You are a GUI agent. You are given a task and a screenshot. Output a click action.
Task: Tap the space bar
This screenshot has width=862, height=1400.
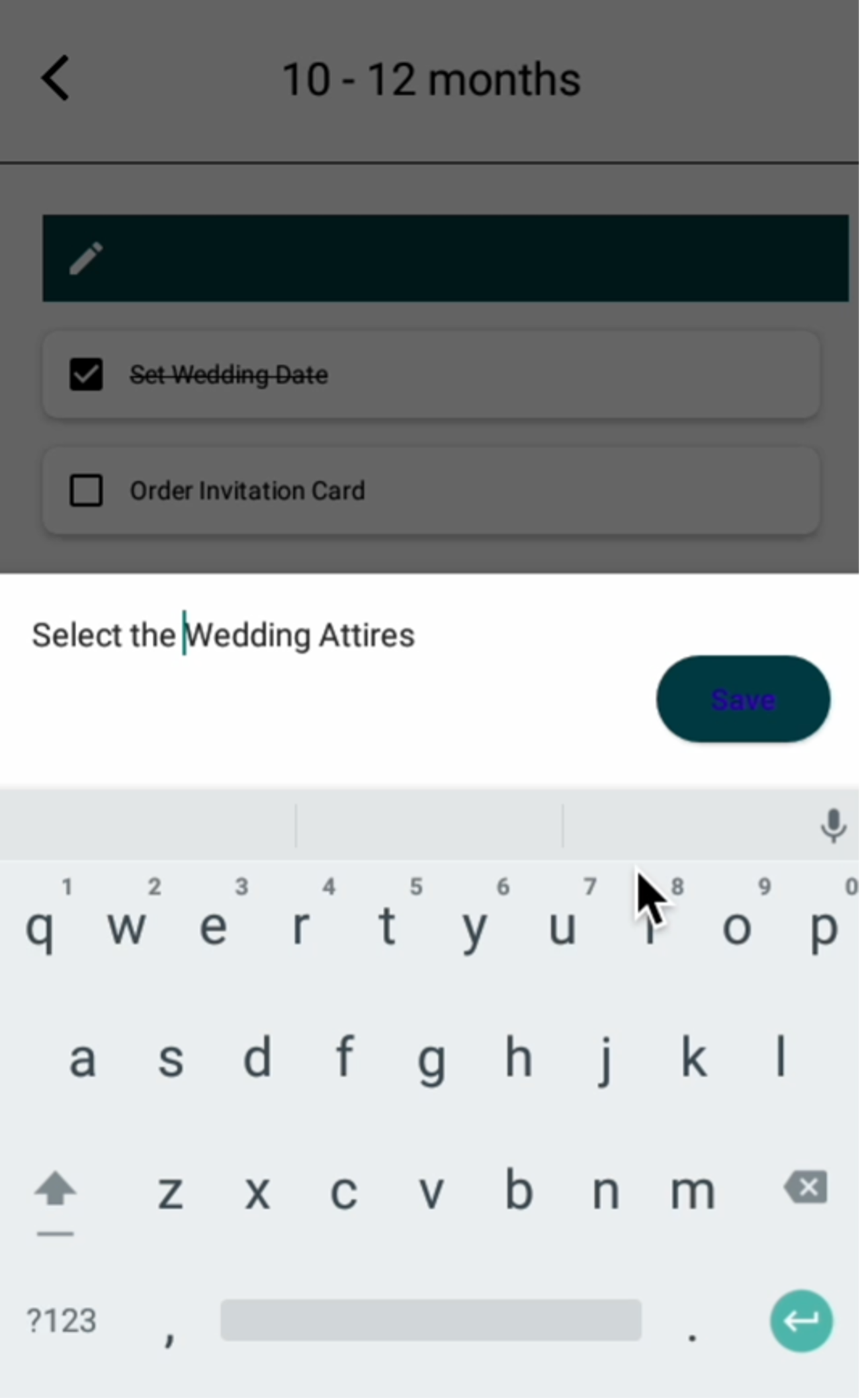point(431,1320)
